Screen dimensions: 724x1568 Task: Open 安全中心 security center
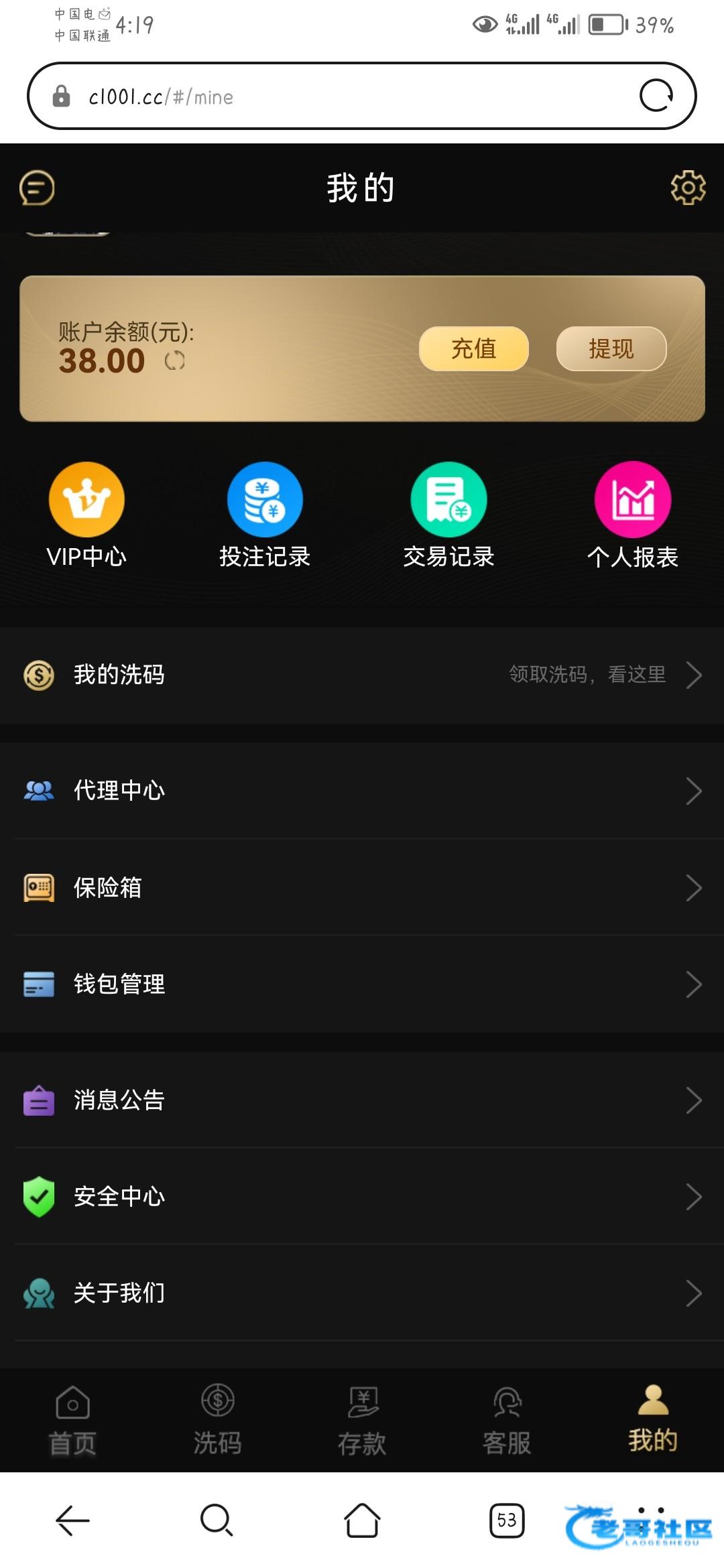[362, 1197]
